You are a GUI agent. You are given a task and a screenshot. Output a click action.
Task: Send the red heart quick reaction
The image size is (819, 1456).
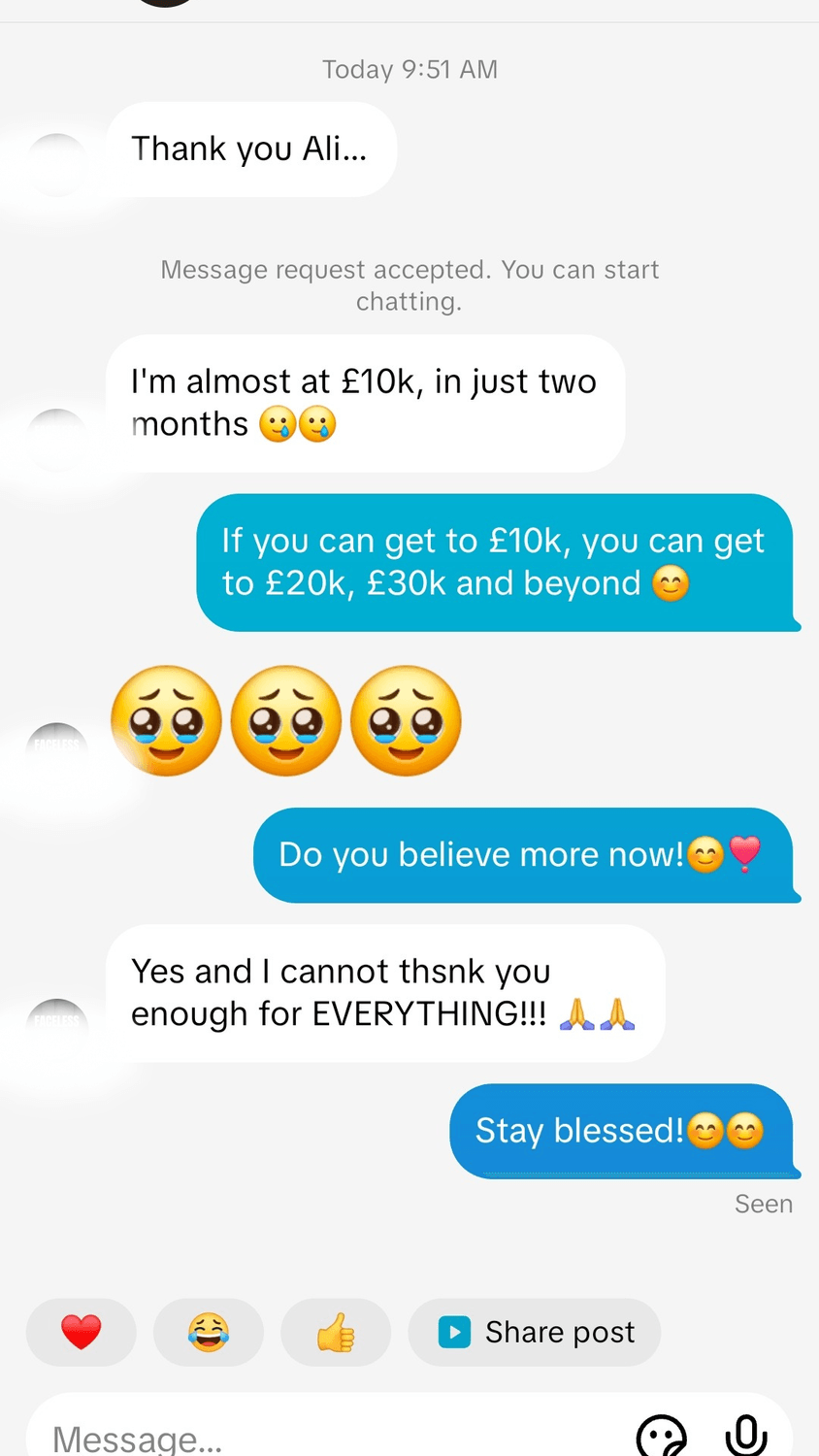[82, 1332]
